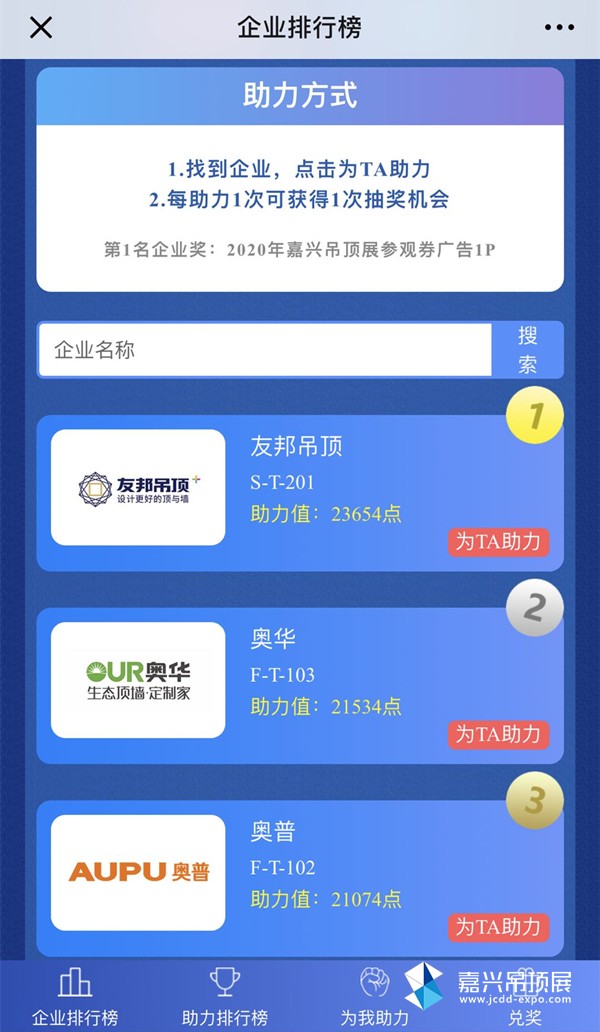Boost 奥普 with 为TA助力
The image size is (600, 1032).
(x=499, y=927)
